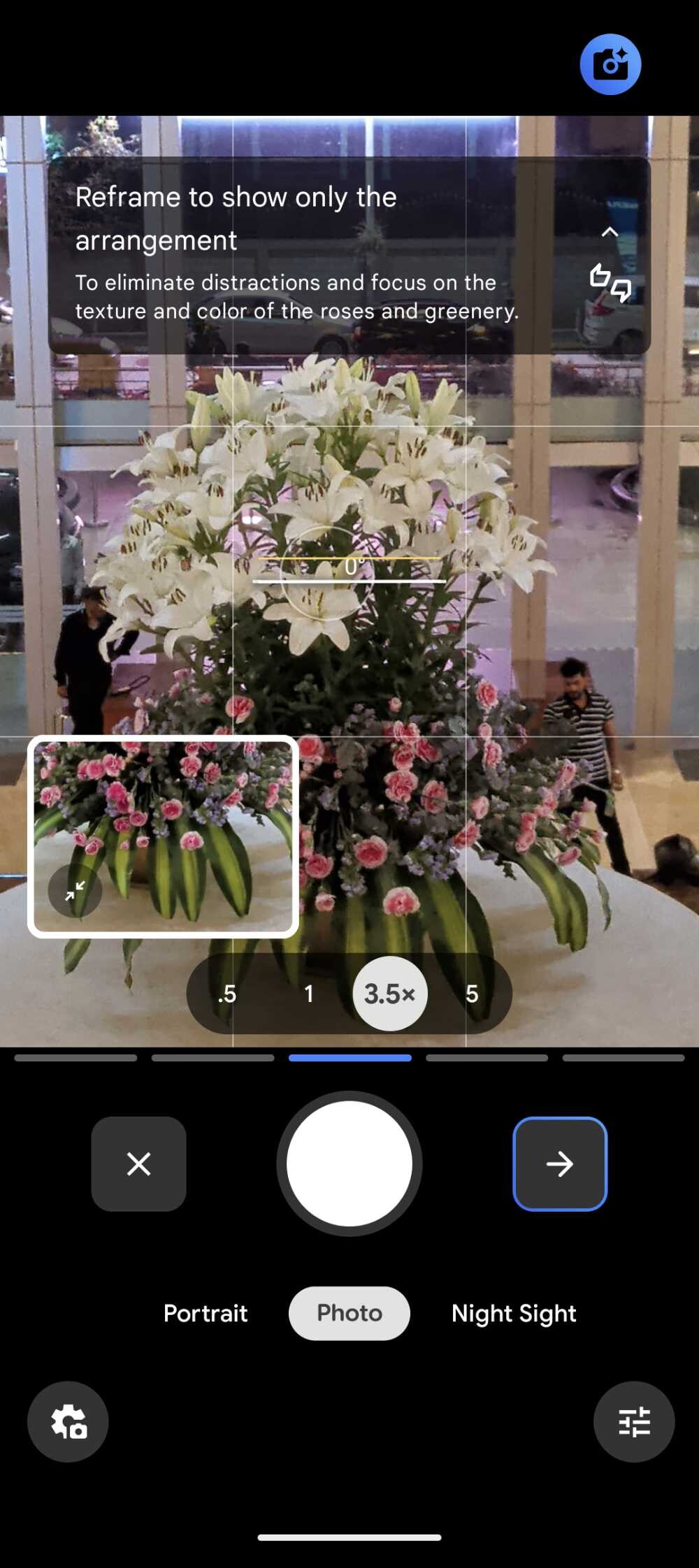
Task: Collapse the reframe suggestion card
Action: pos(610,232)
